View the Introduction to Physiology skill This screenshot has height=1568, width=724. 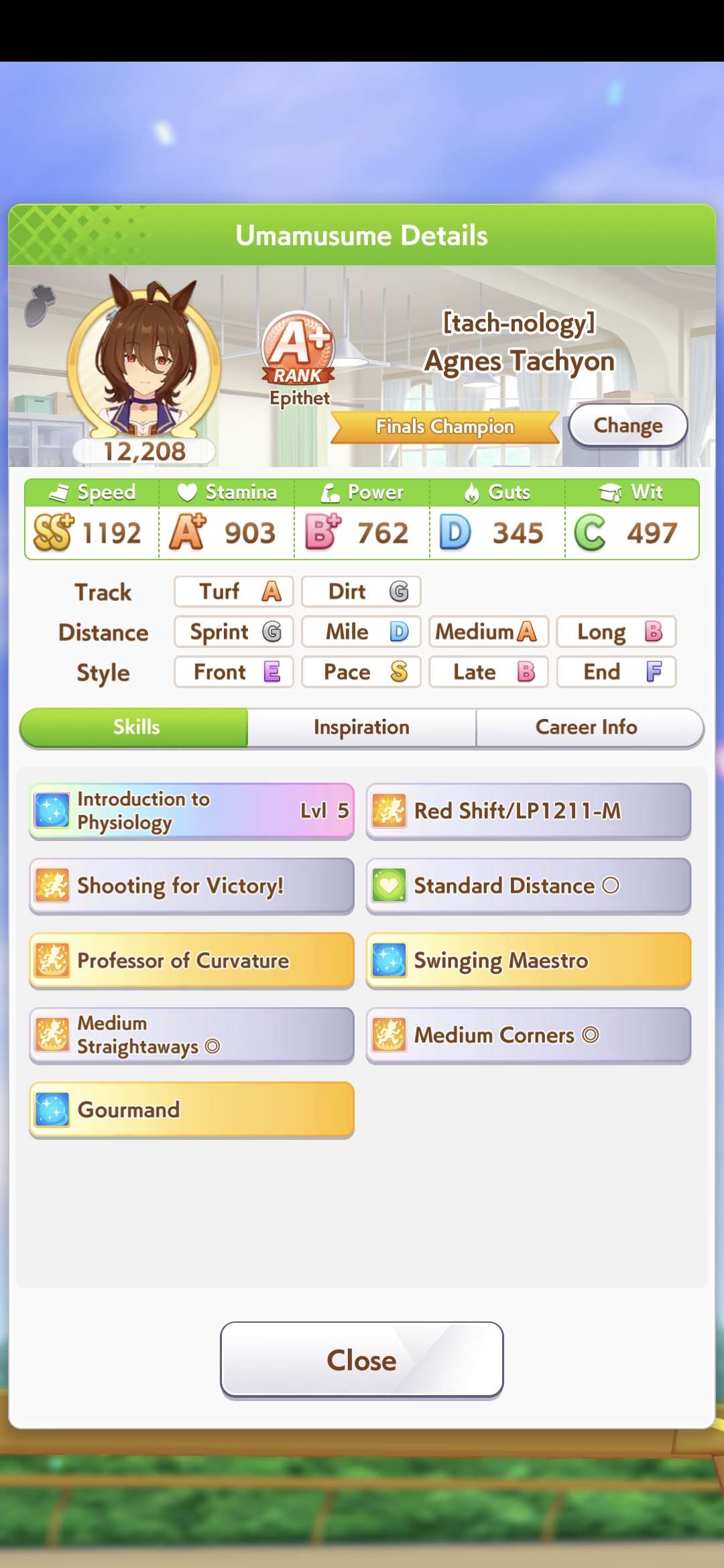[192, 811]
